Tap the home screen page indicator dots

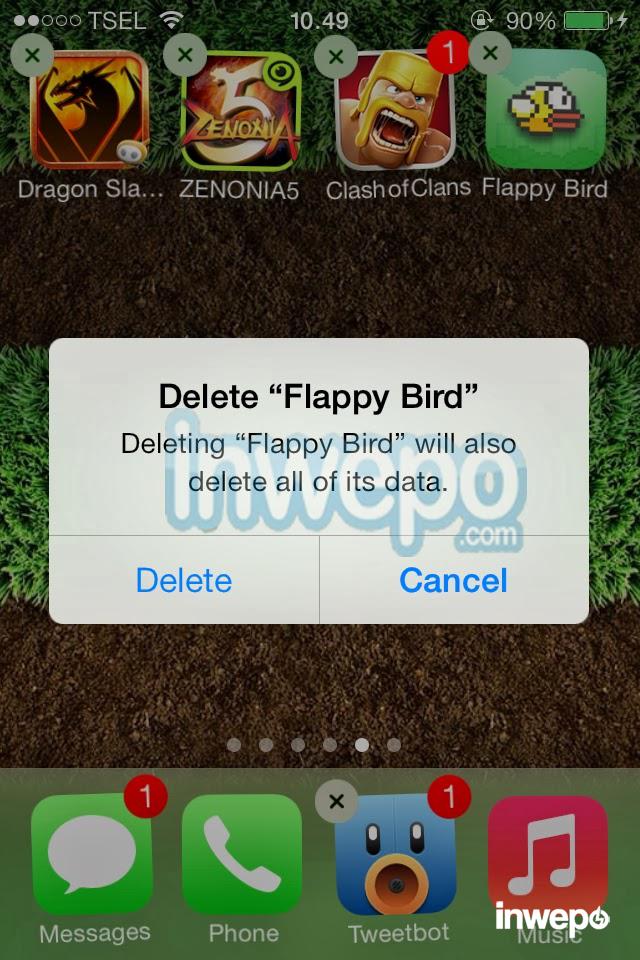coord(313,745)
